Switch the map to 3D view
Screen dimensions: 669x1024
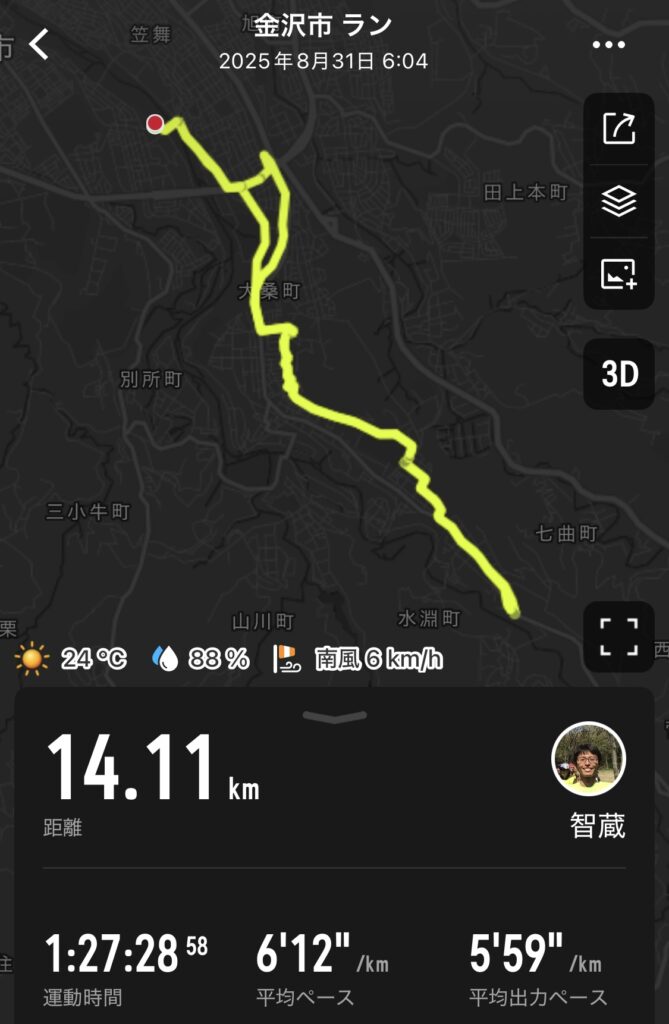coord(619,374)
